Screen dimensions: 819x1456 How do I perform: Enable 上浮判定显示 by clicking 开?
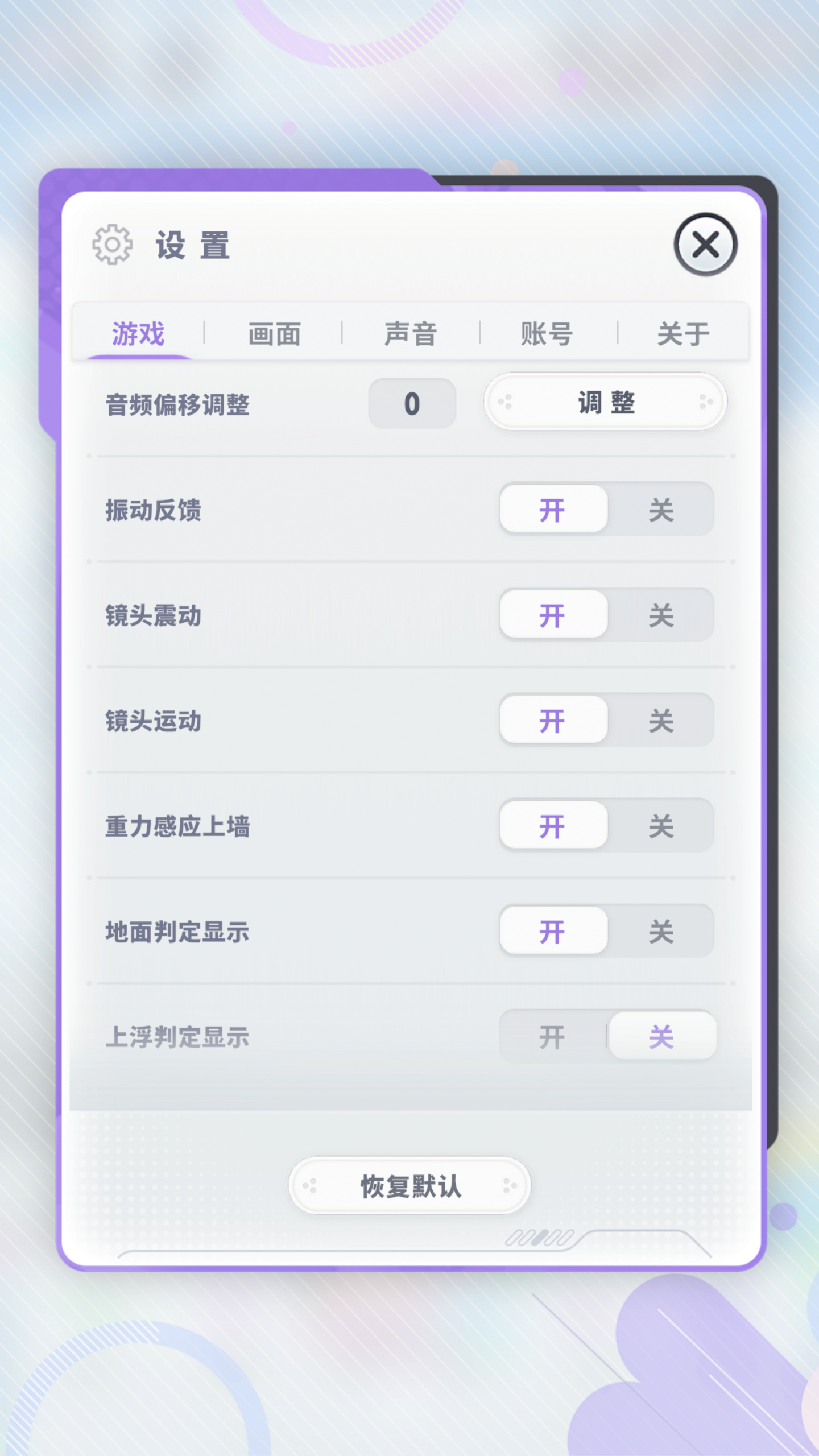tap(553, 1036)
